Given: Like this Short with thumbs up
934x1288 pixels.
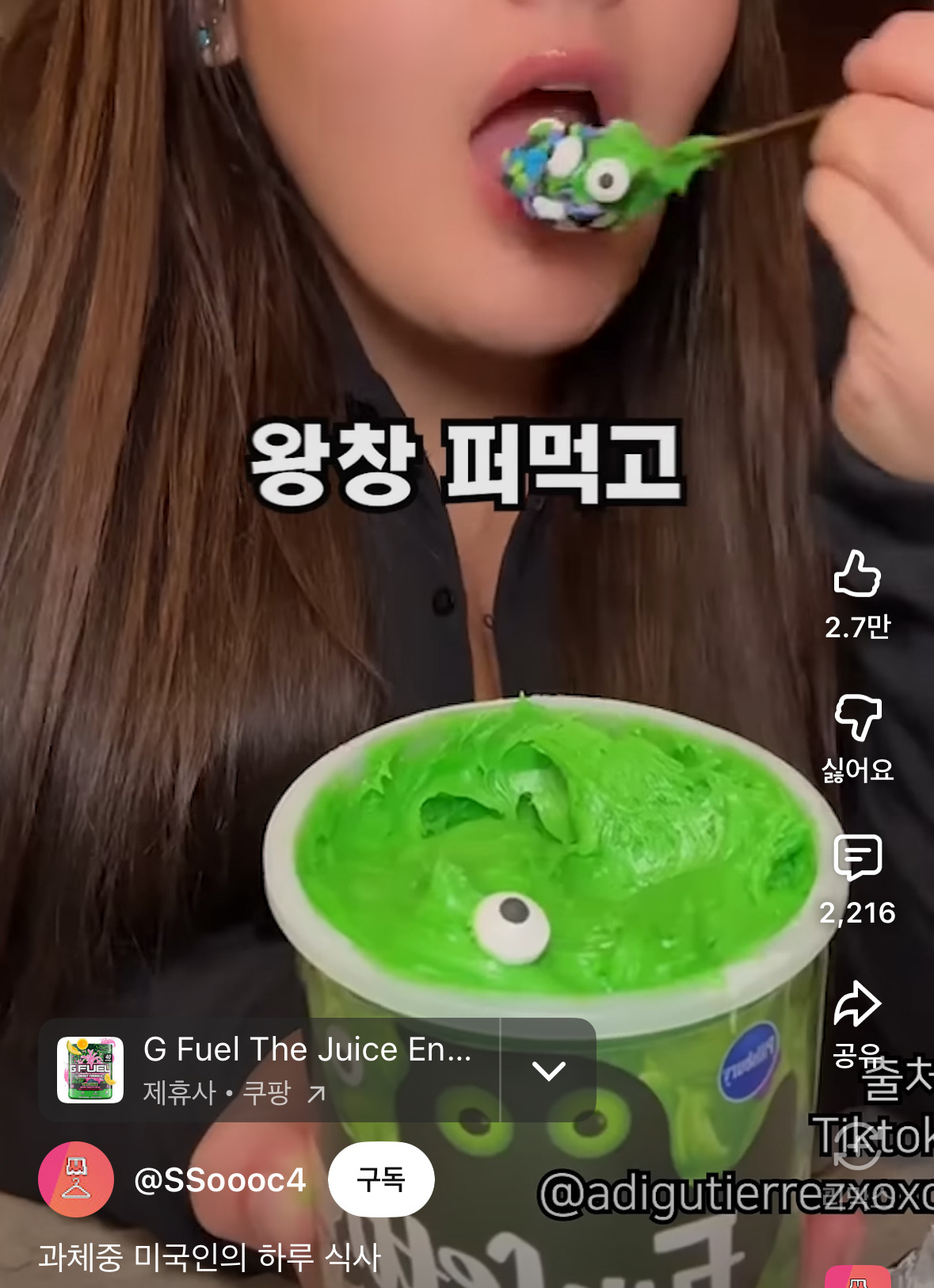Looking at the screenshot, I should [x=857, y=573].
